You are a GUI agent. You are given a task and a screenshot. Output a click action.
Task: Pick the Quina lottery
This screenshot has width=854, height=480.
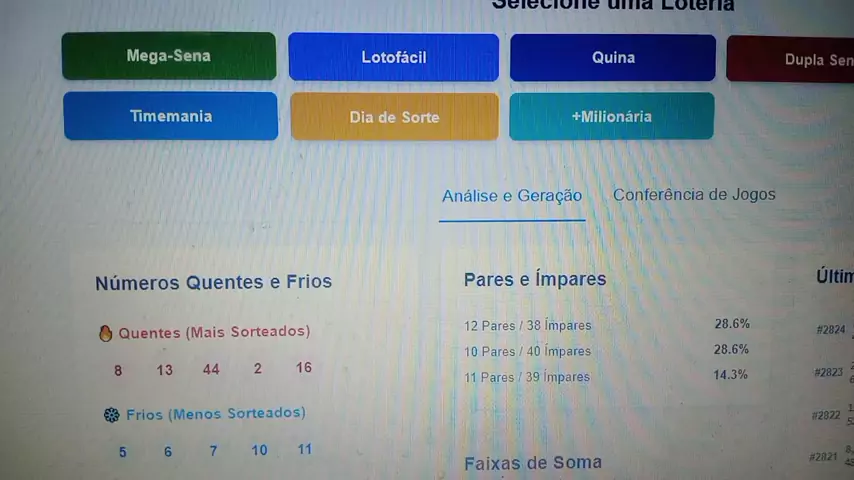point(613,57)
